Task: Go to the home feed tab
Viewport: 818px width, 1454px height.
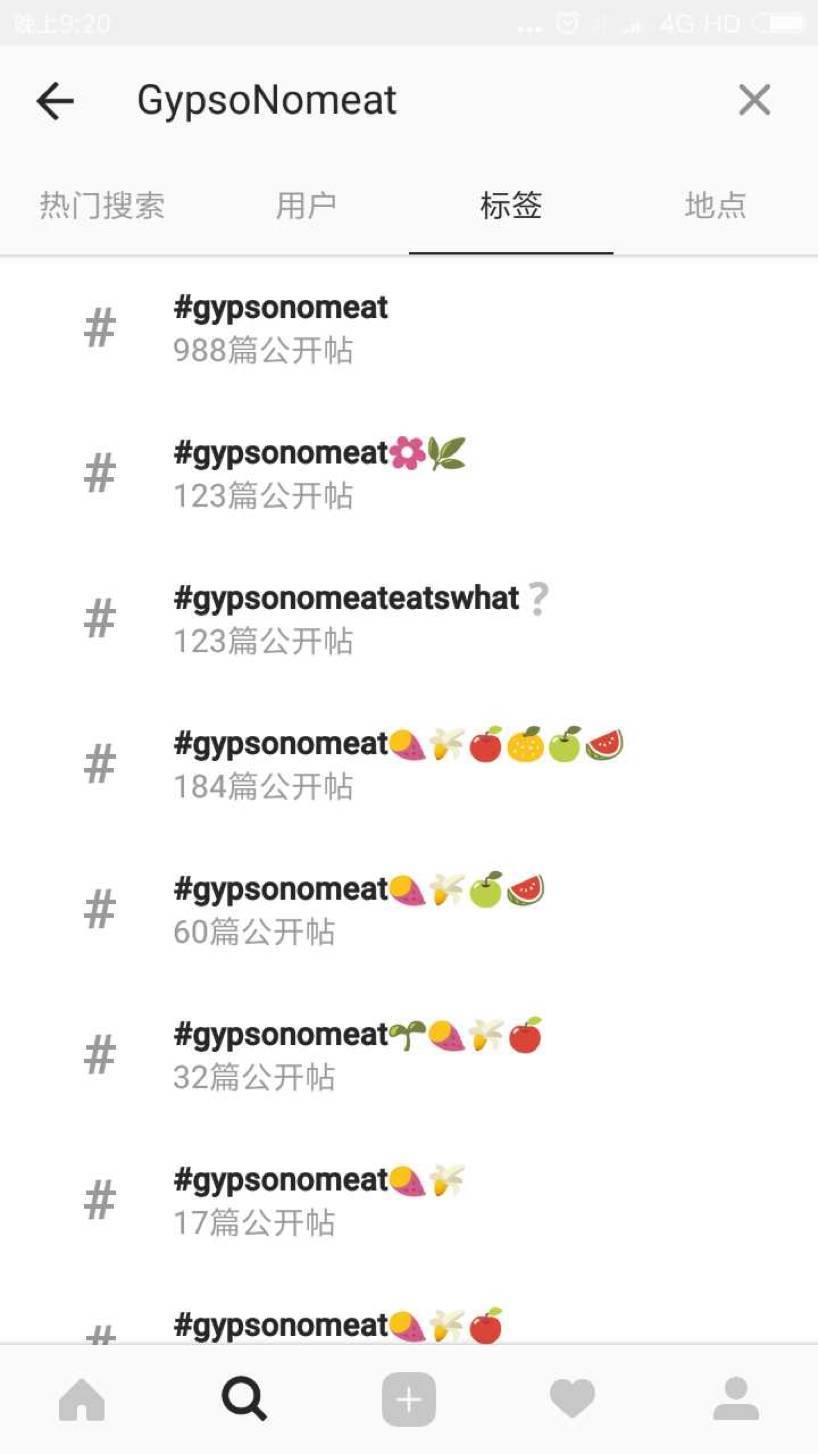Action: coord(82,1398)
